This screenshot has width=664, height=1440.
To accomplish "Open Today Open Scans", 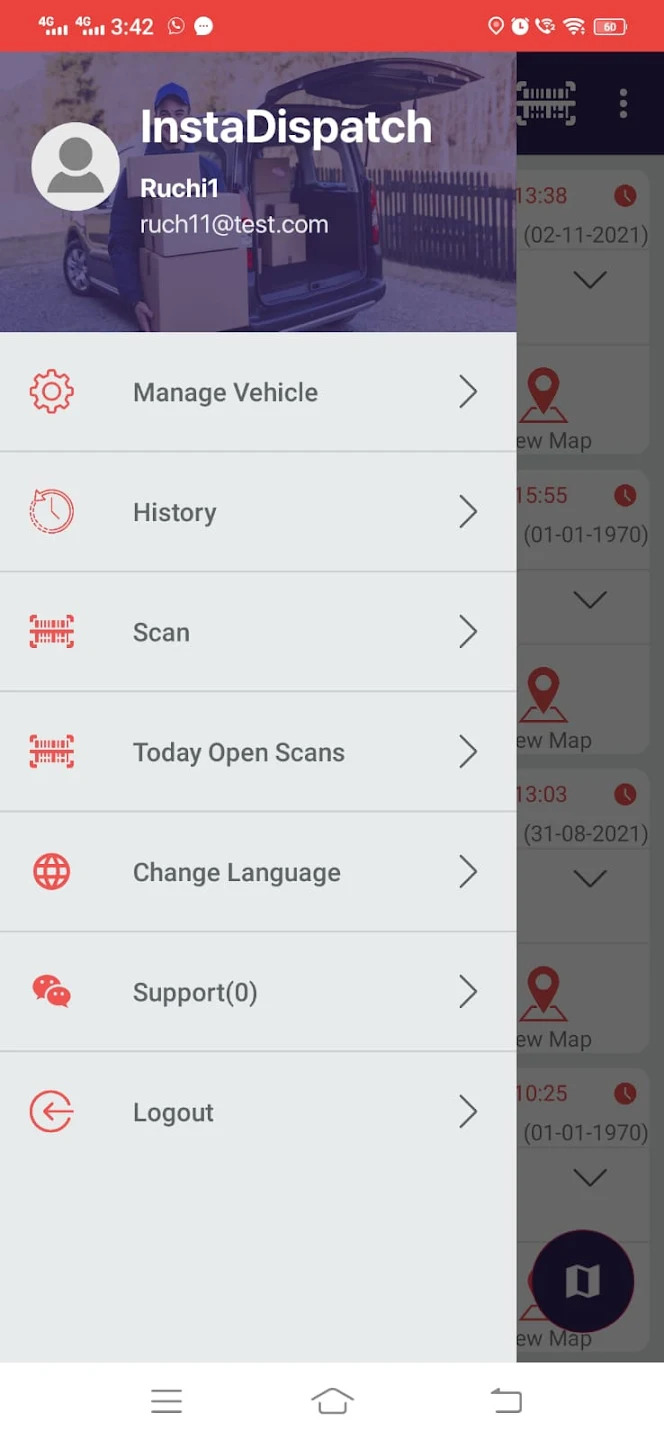I will click(258, 752).
